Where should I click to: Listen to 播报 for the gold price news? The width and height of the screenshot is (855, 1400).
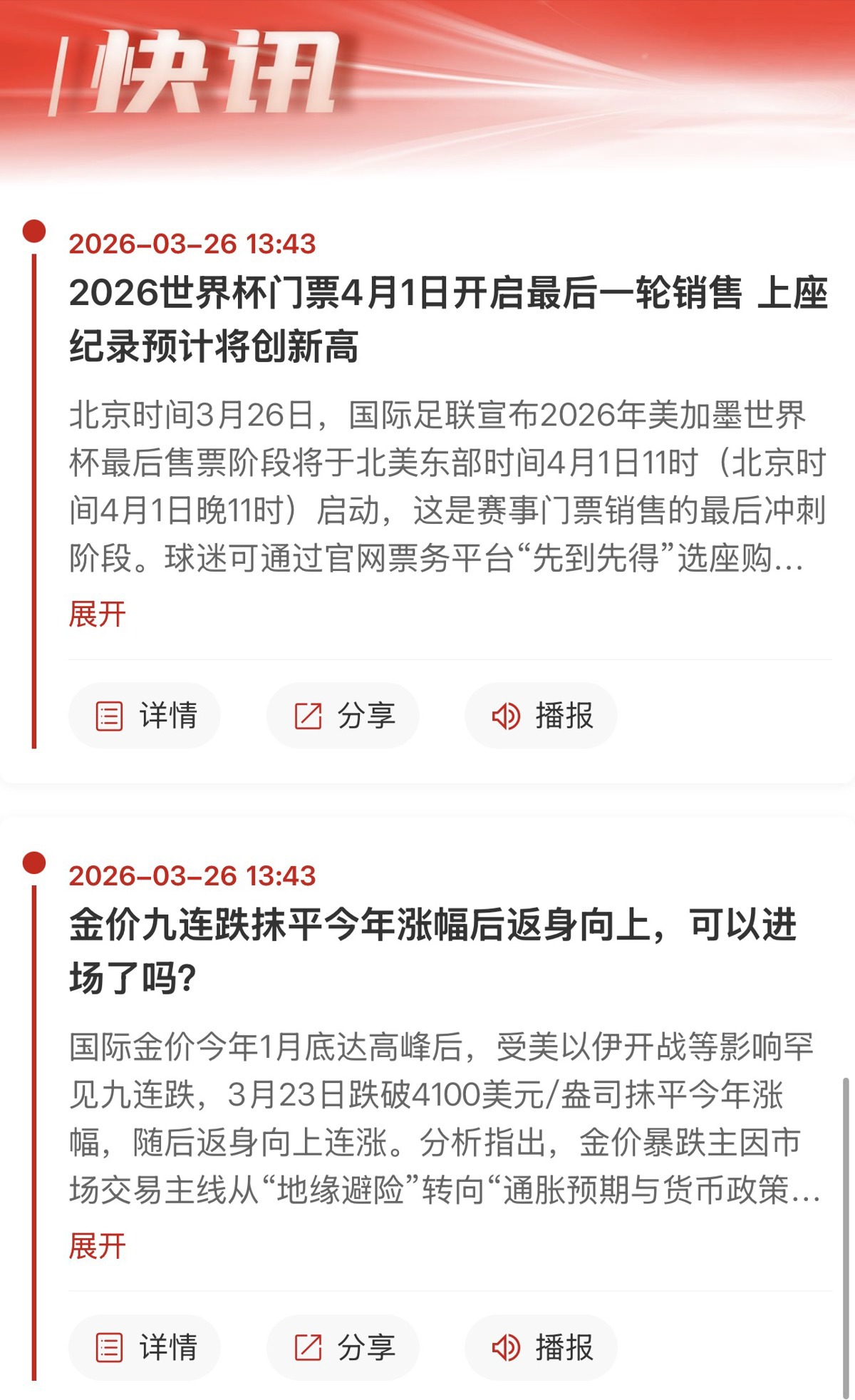(x=541, y=1347)
